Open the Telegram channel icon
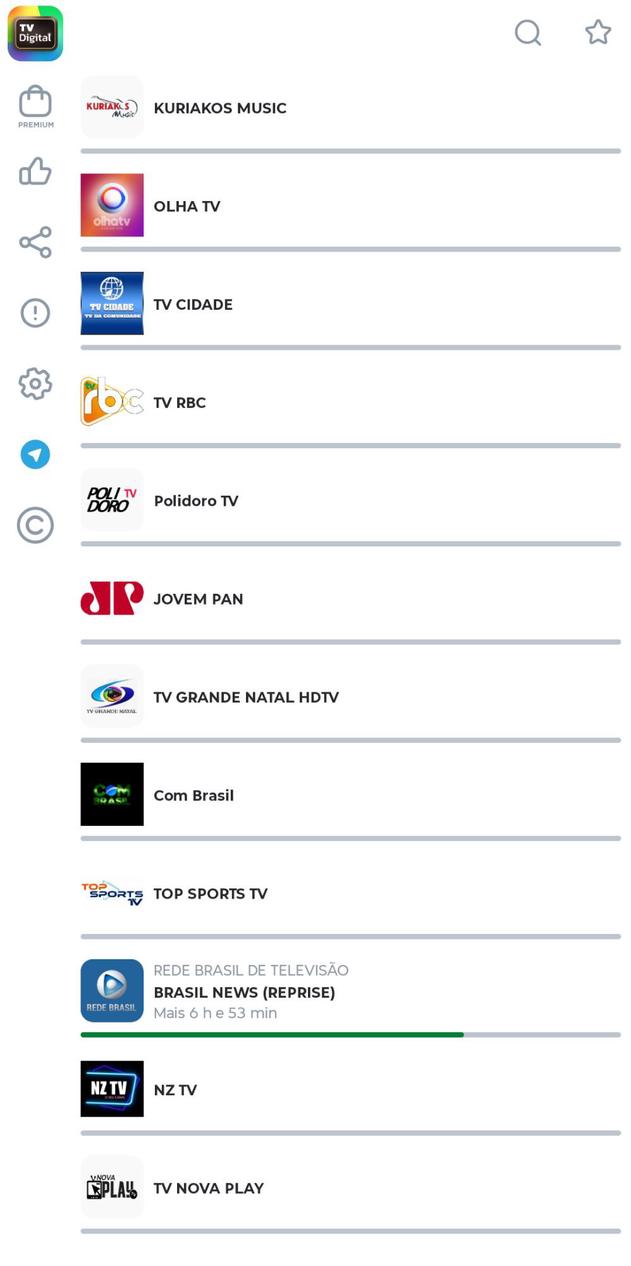The image size is (631, 1266). [35, 455]
